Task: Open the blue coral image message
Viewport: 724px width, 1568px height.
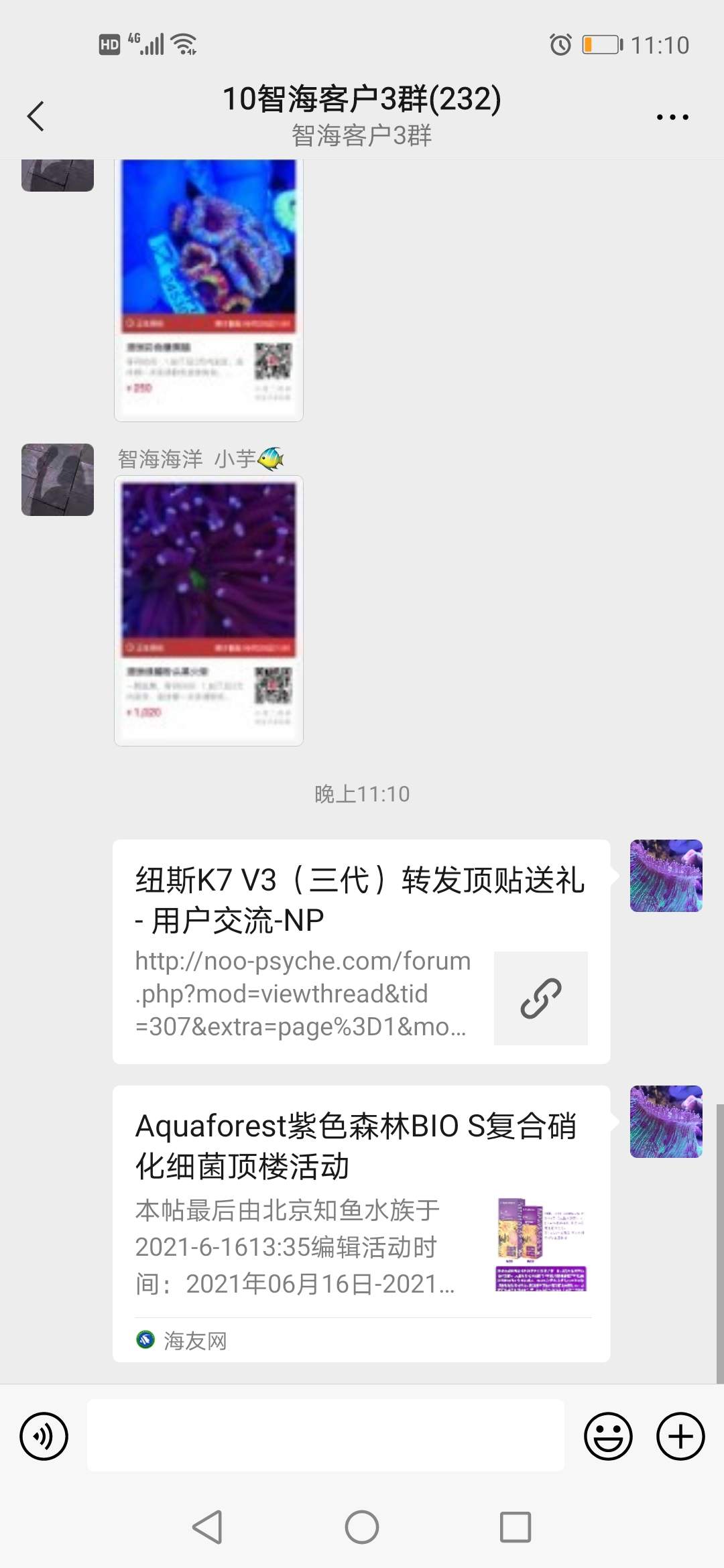Action: [x=208, y=288]
